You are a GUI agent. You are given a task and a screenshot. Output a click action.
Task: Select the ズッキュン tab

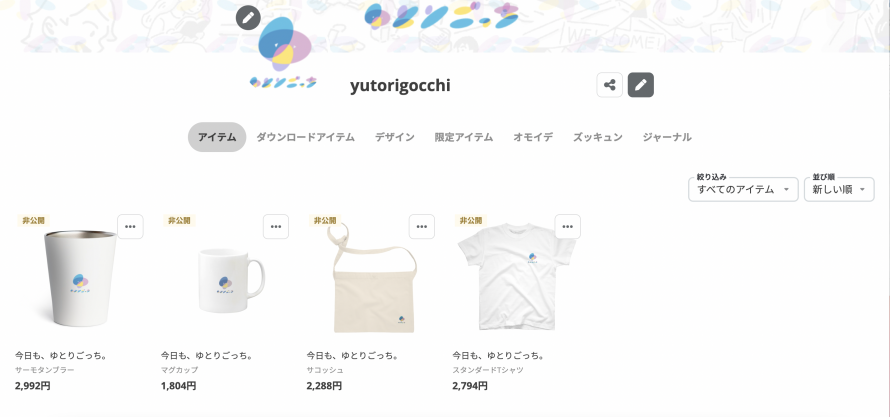[598, 137]
